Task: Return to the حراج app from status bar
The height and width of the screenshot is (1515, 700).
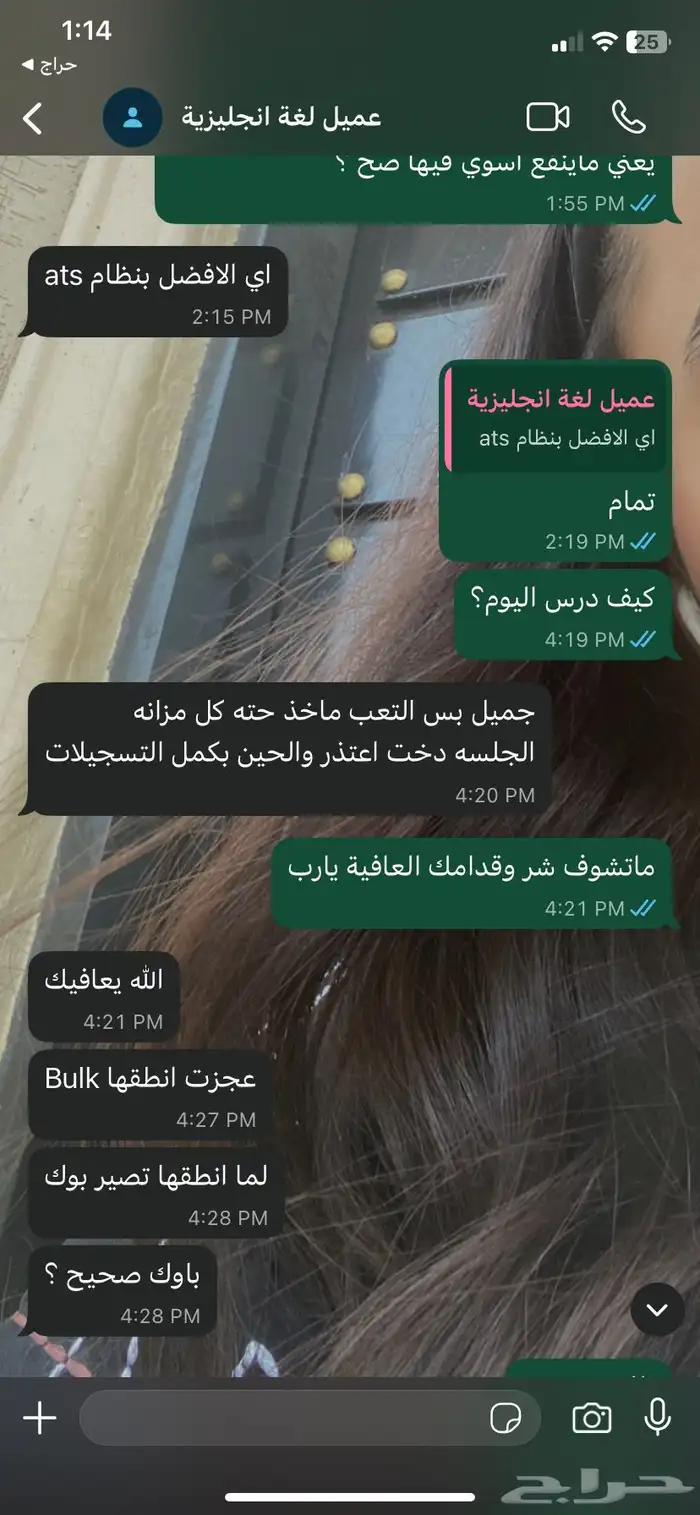Action: click(x=50, y=65)
